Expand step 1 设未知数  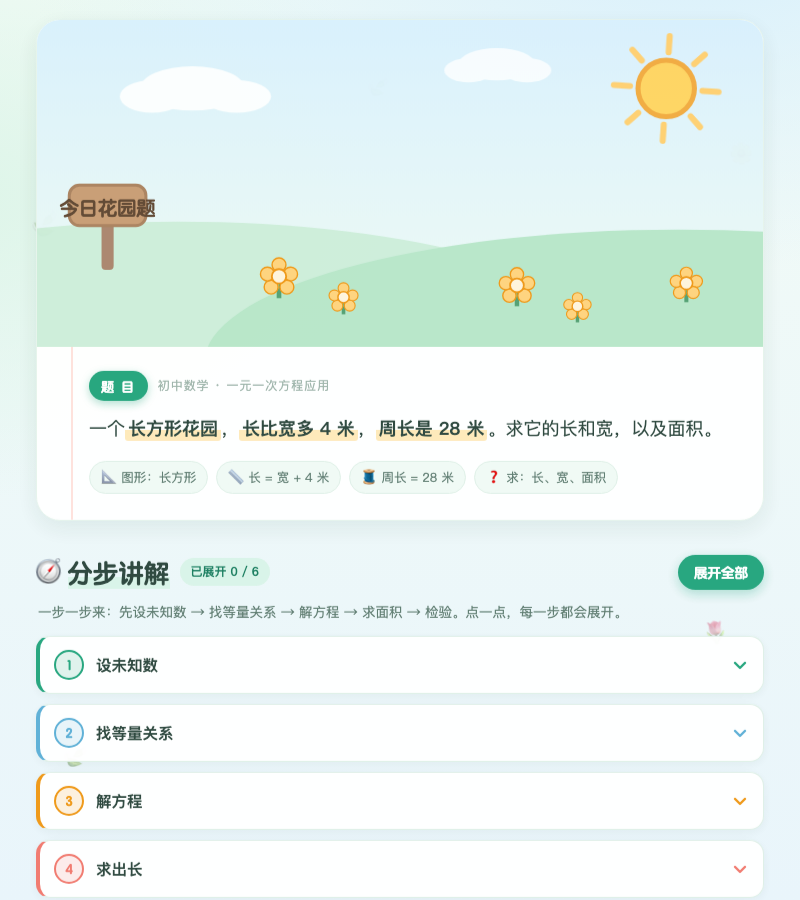coord(400,665)
